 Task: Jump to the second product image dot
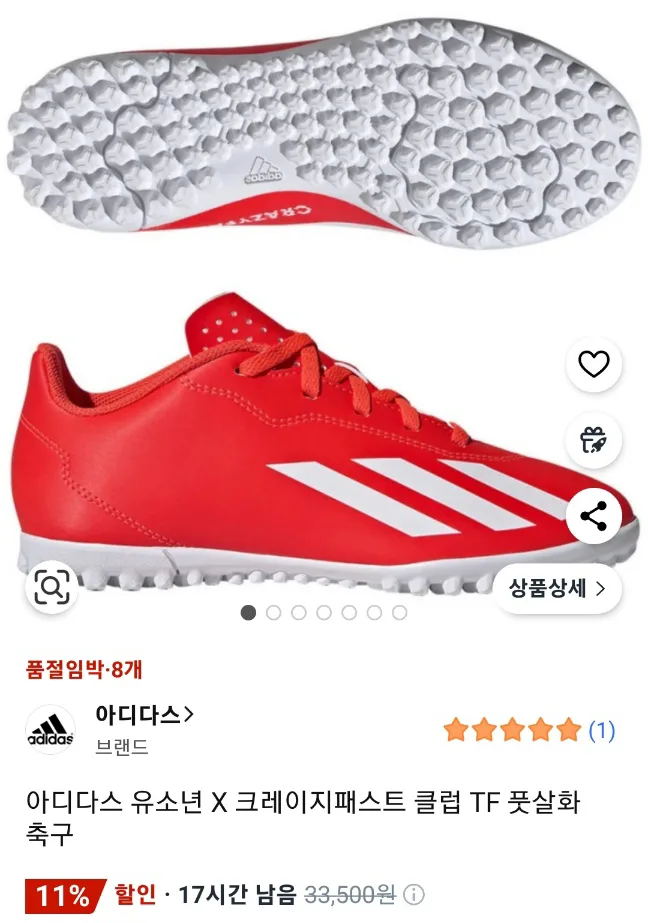[x=273, y=612]
